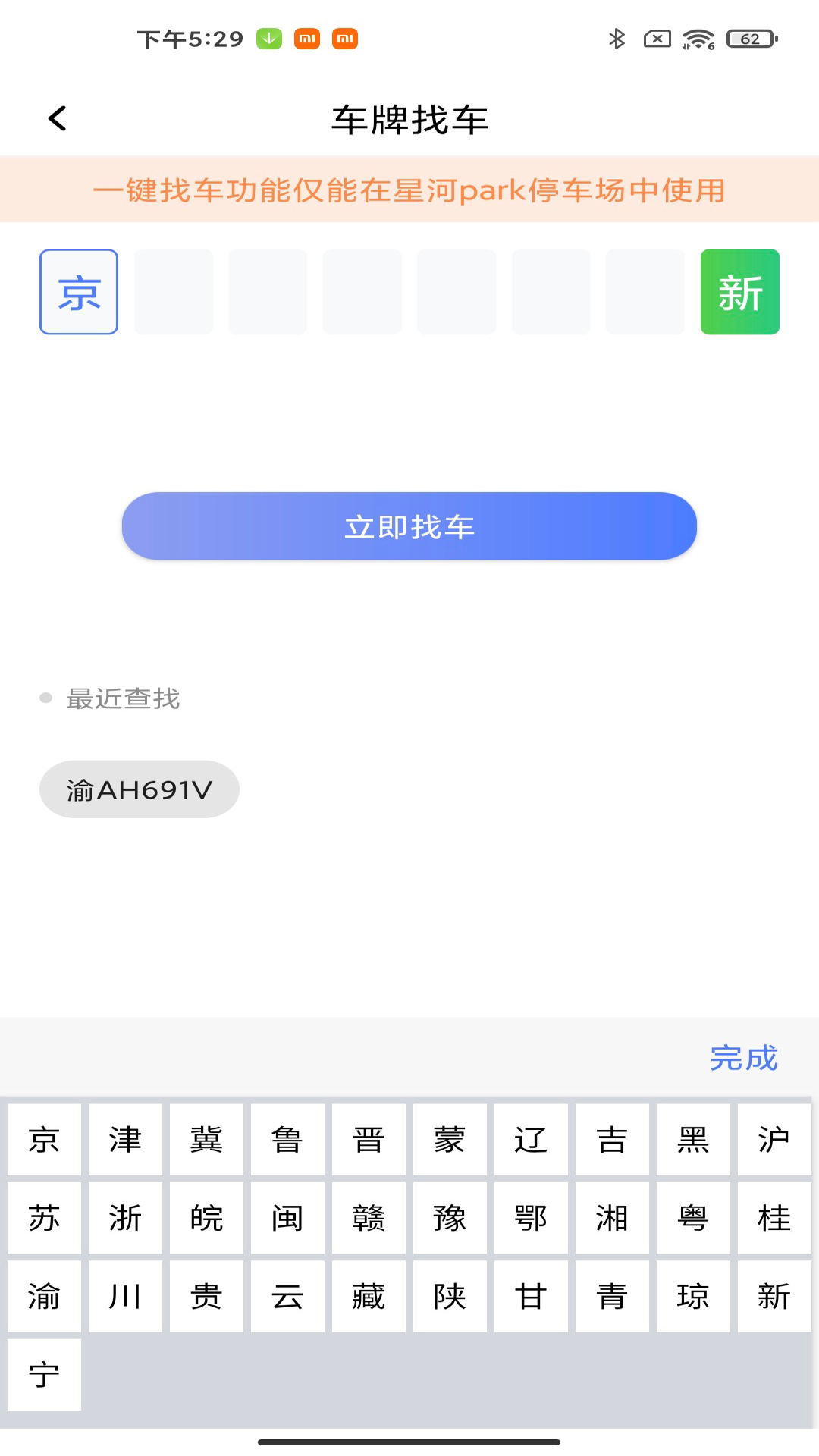This screenshot has height=1456, width=819.
Task: Tap the green 新 new-energy plate icon
Action: [739, 292]
